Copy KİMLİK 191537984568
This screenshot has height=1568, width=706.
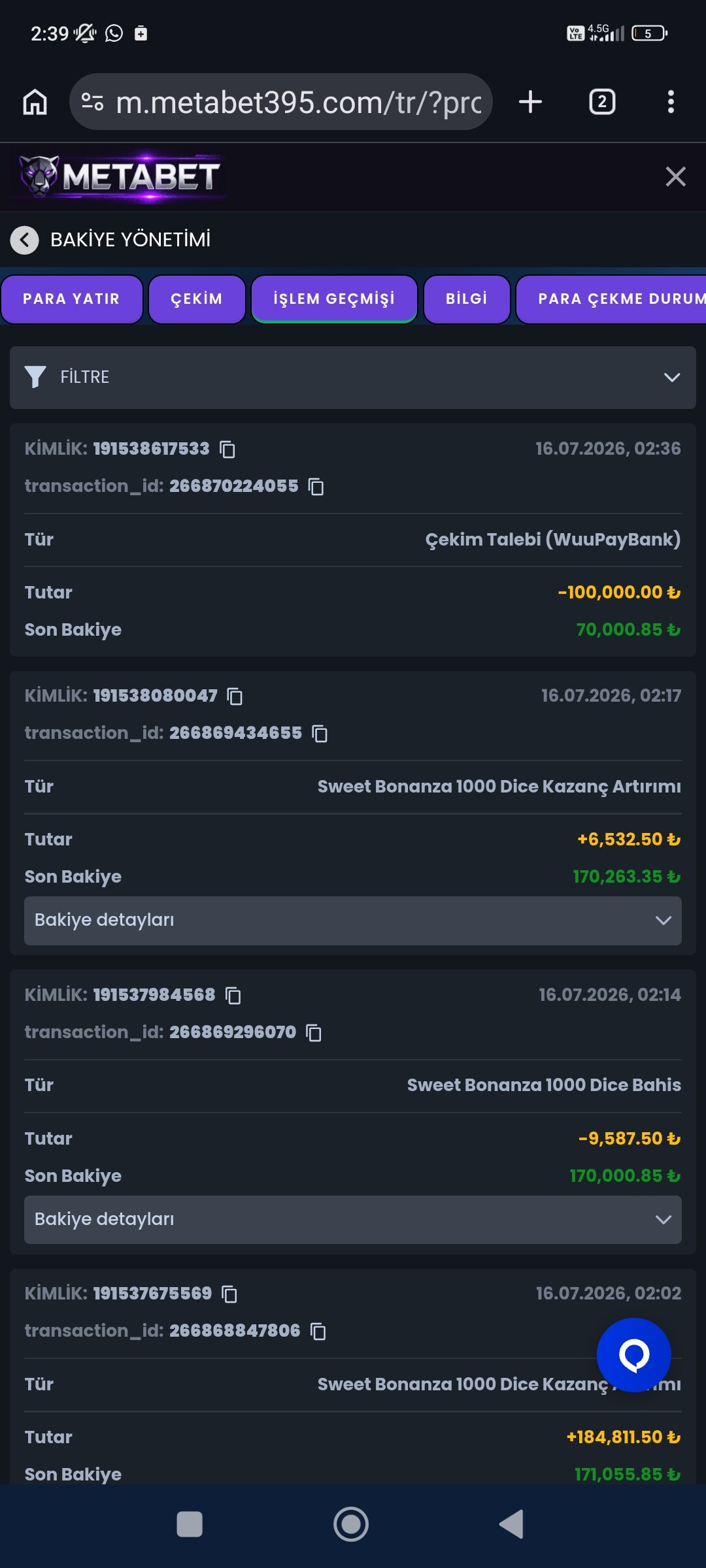tap(233, 996)
